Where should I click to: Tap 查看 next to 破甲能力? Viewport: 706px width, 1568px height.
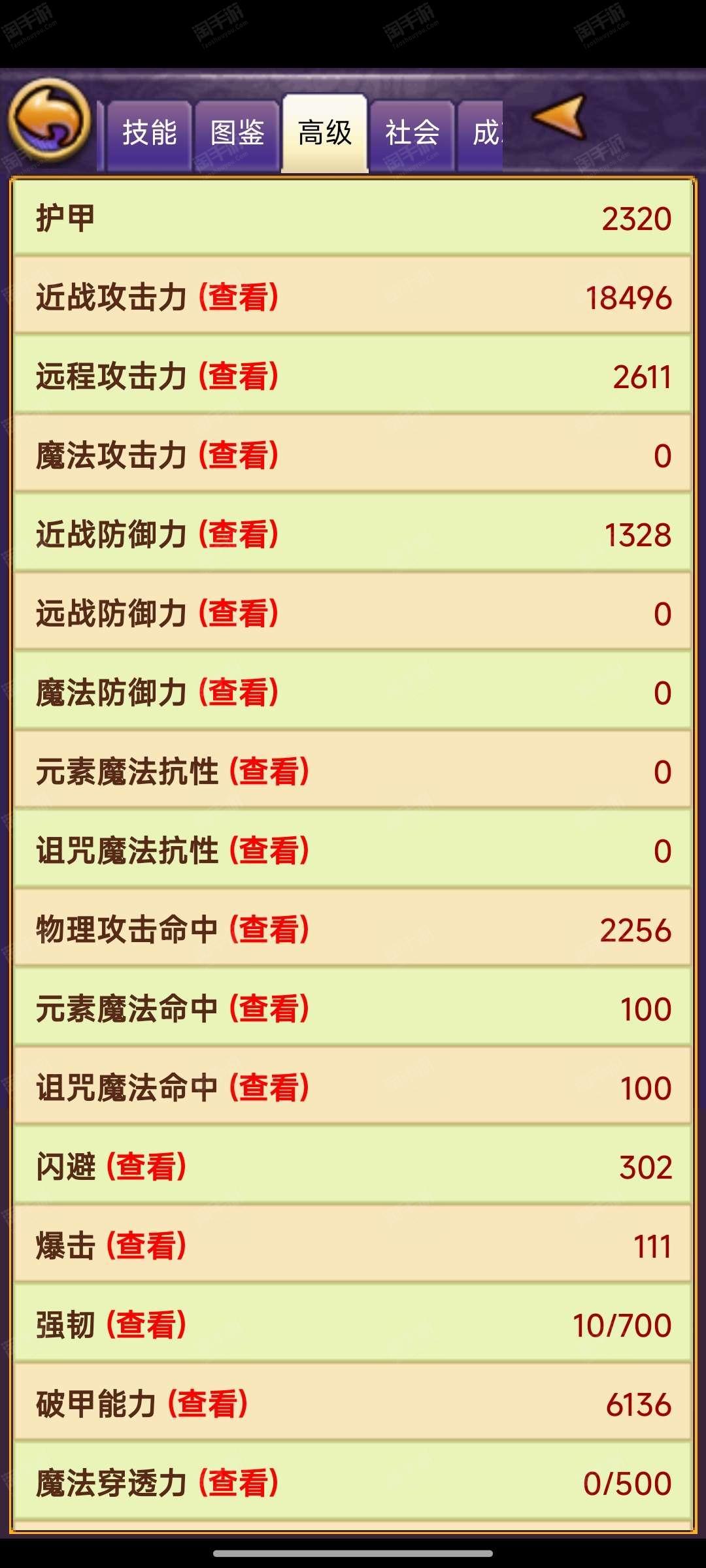click(208, 1404)
